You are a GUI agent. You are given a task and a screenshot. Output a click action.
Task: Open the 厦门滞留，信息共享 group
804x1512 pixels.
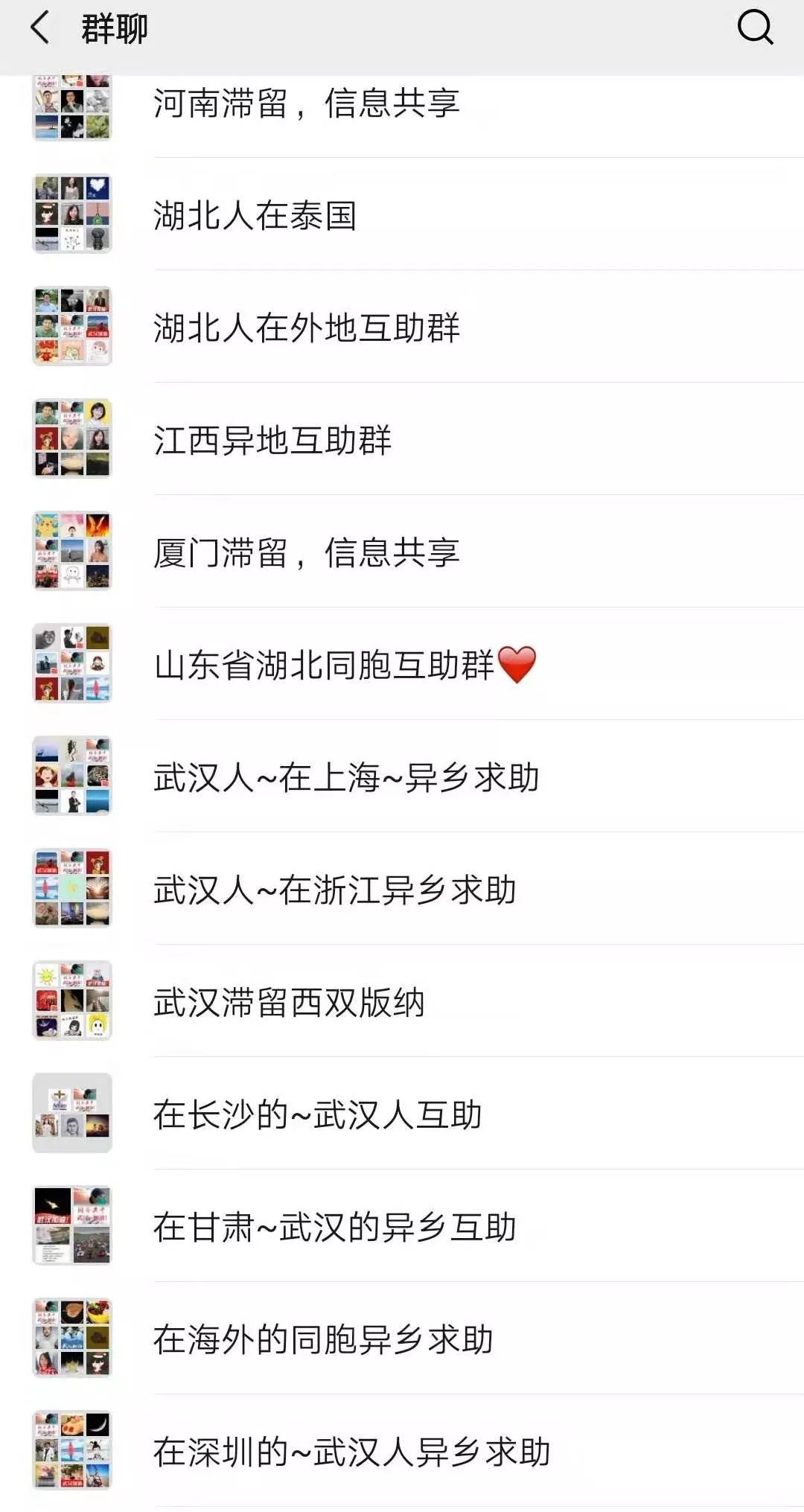coord(306,552)
